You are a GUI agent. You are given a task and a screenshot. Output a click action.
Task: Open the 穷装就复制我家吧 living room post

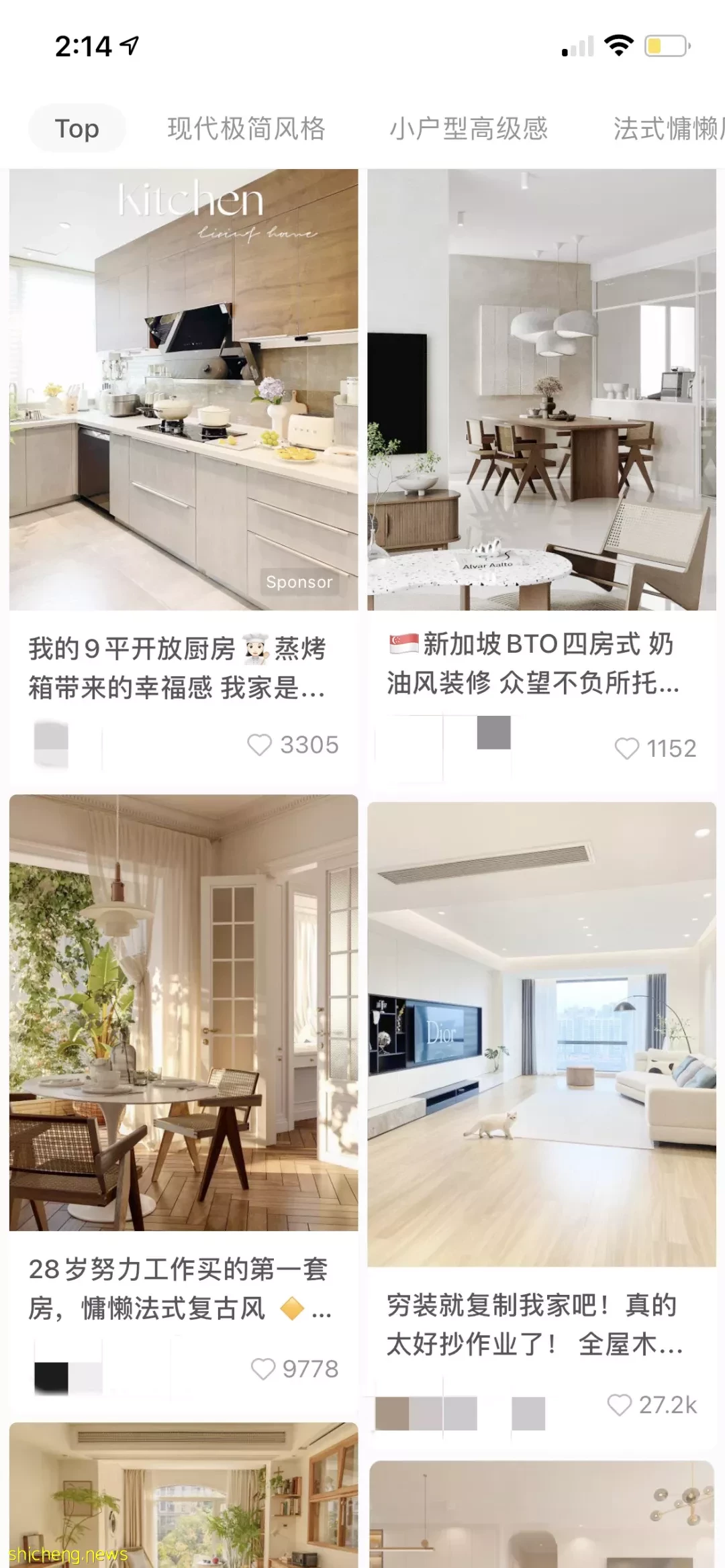pyautogui.click(x=541, y=1033)
